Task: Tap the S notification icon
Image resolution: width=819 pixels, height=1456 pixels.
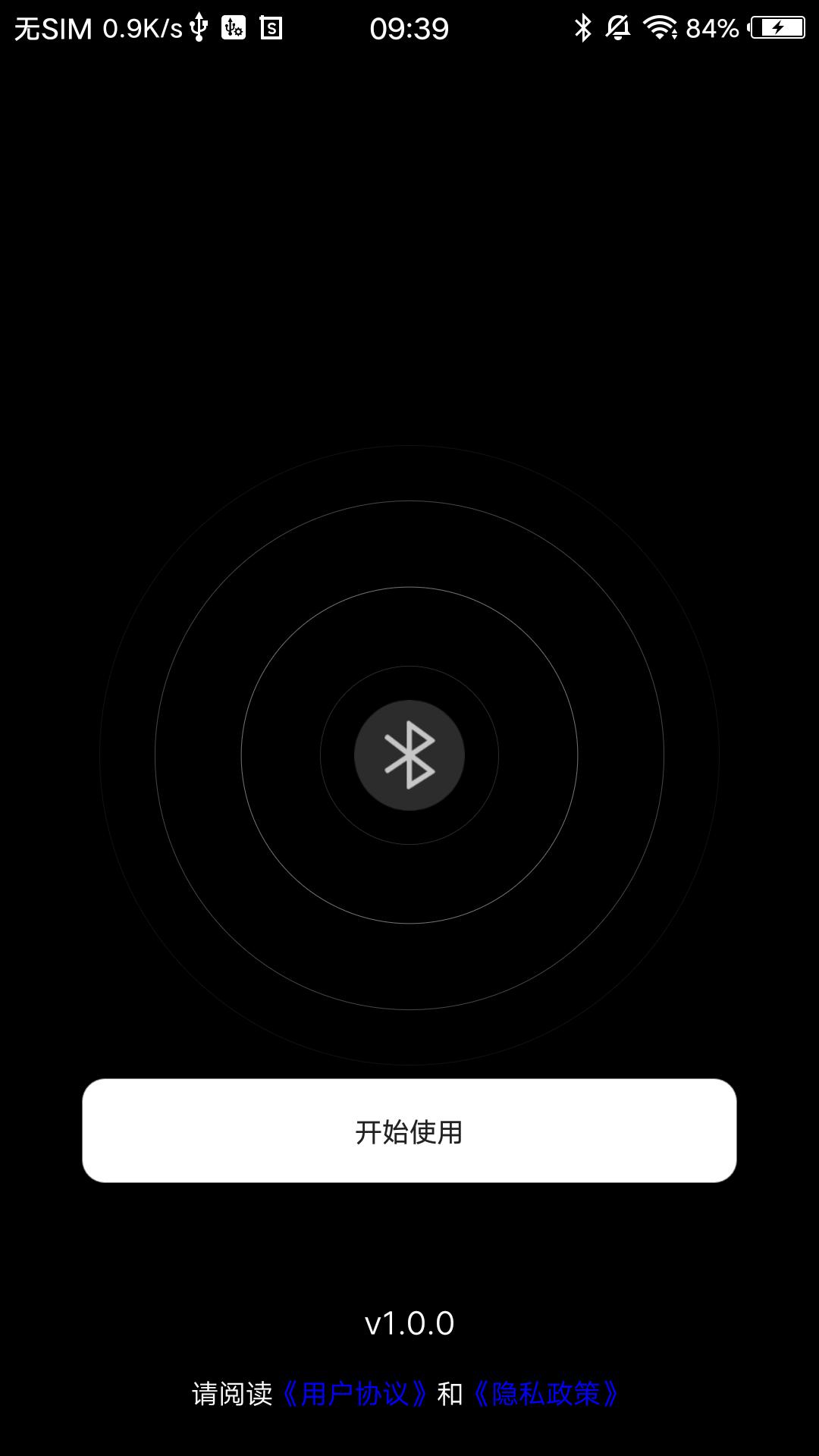Action: 271,27
